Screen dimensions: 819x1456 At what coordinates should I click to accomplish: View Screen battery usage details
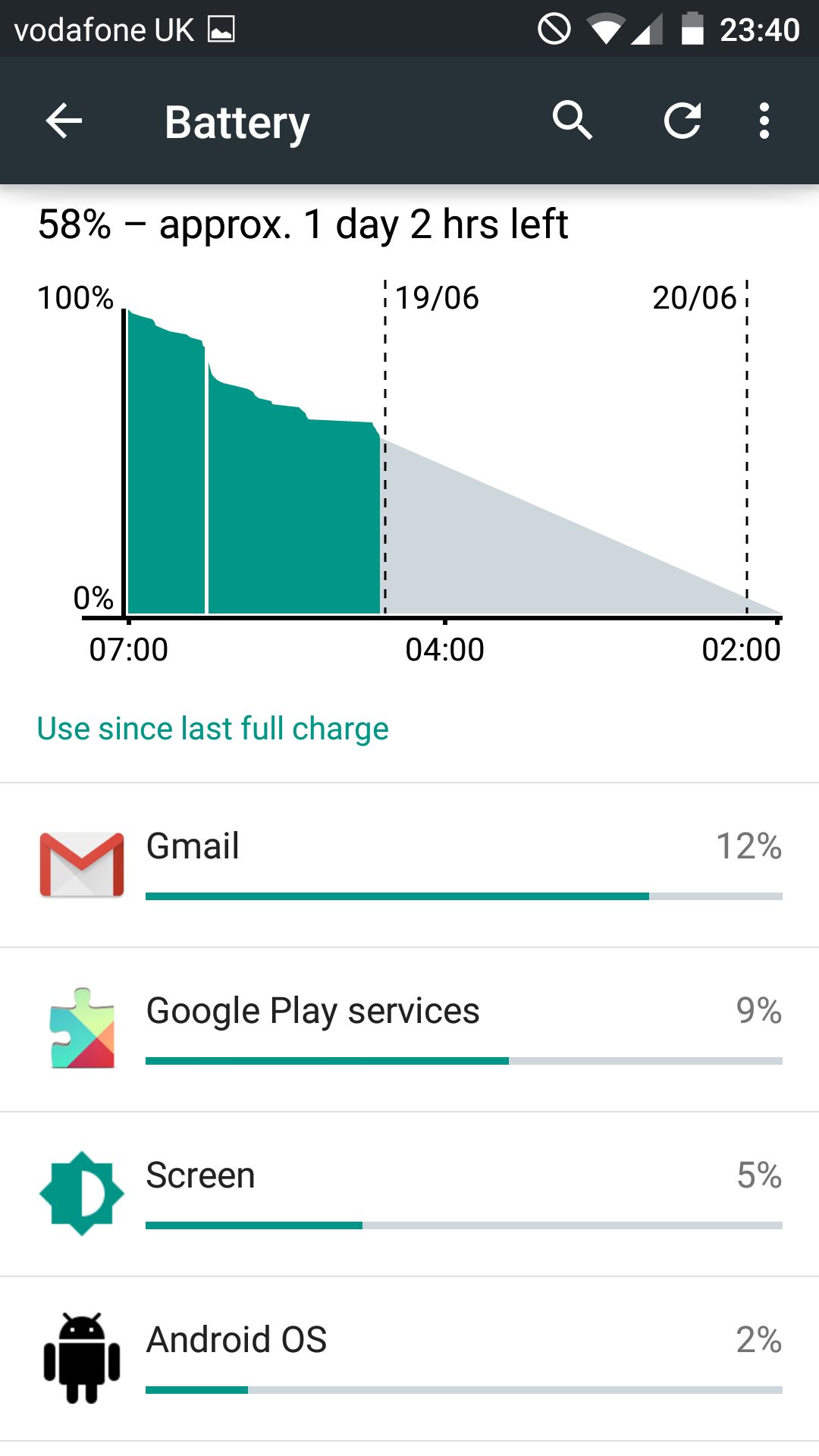click(x=409, y=1194)
